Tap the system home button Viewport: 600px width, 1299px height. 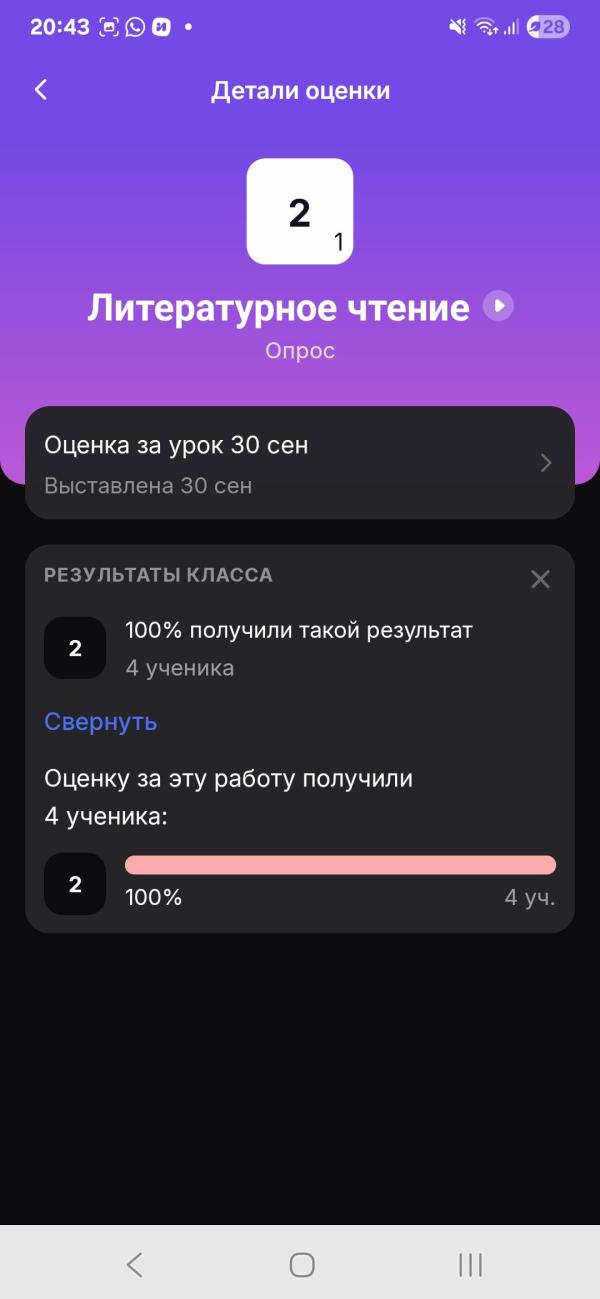(302, 1265)
